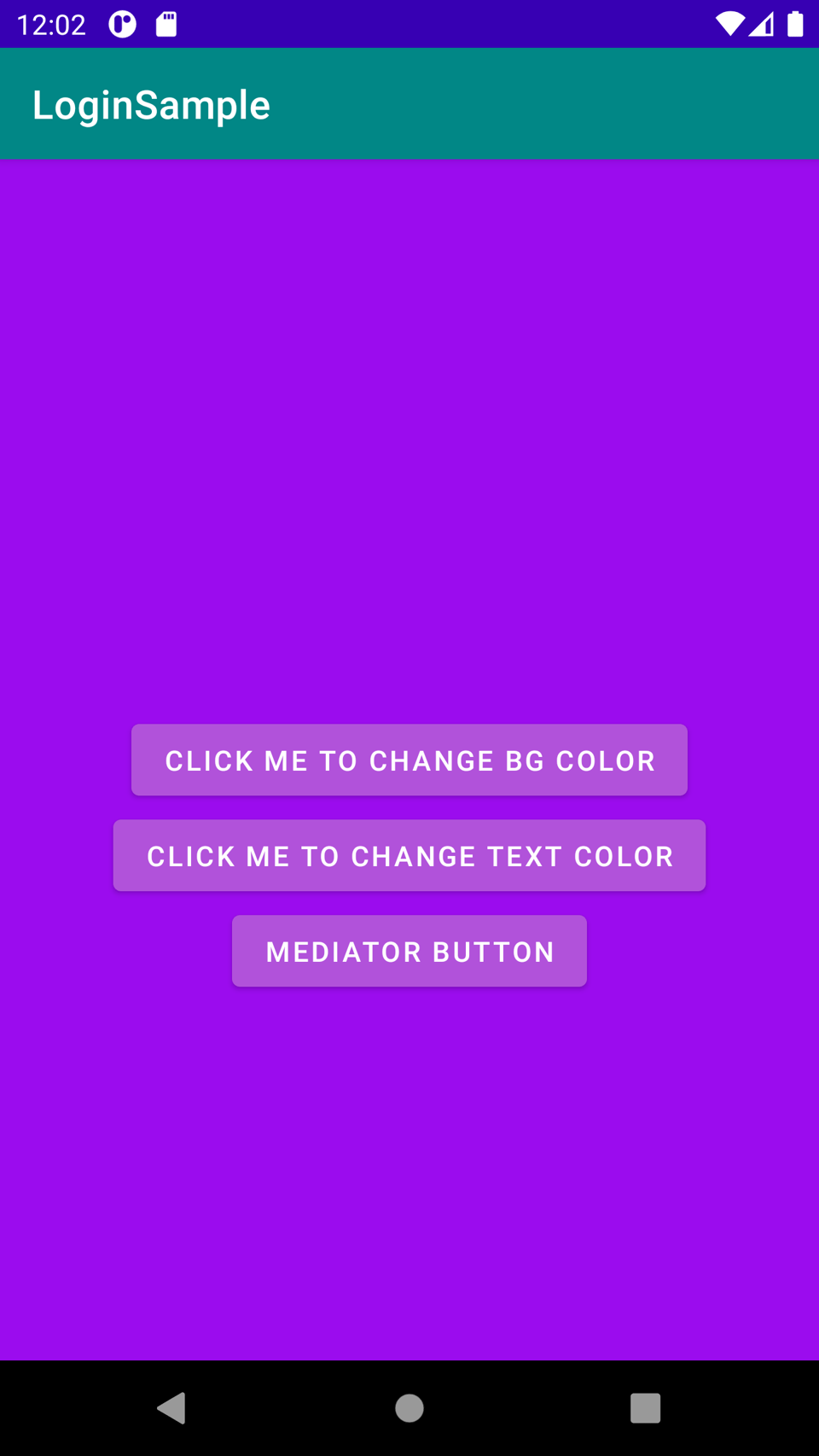Screen dimensions: 819x1456
Task: Tap Click Me To Change BG Color button
Action: [x=409, y=760]
